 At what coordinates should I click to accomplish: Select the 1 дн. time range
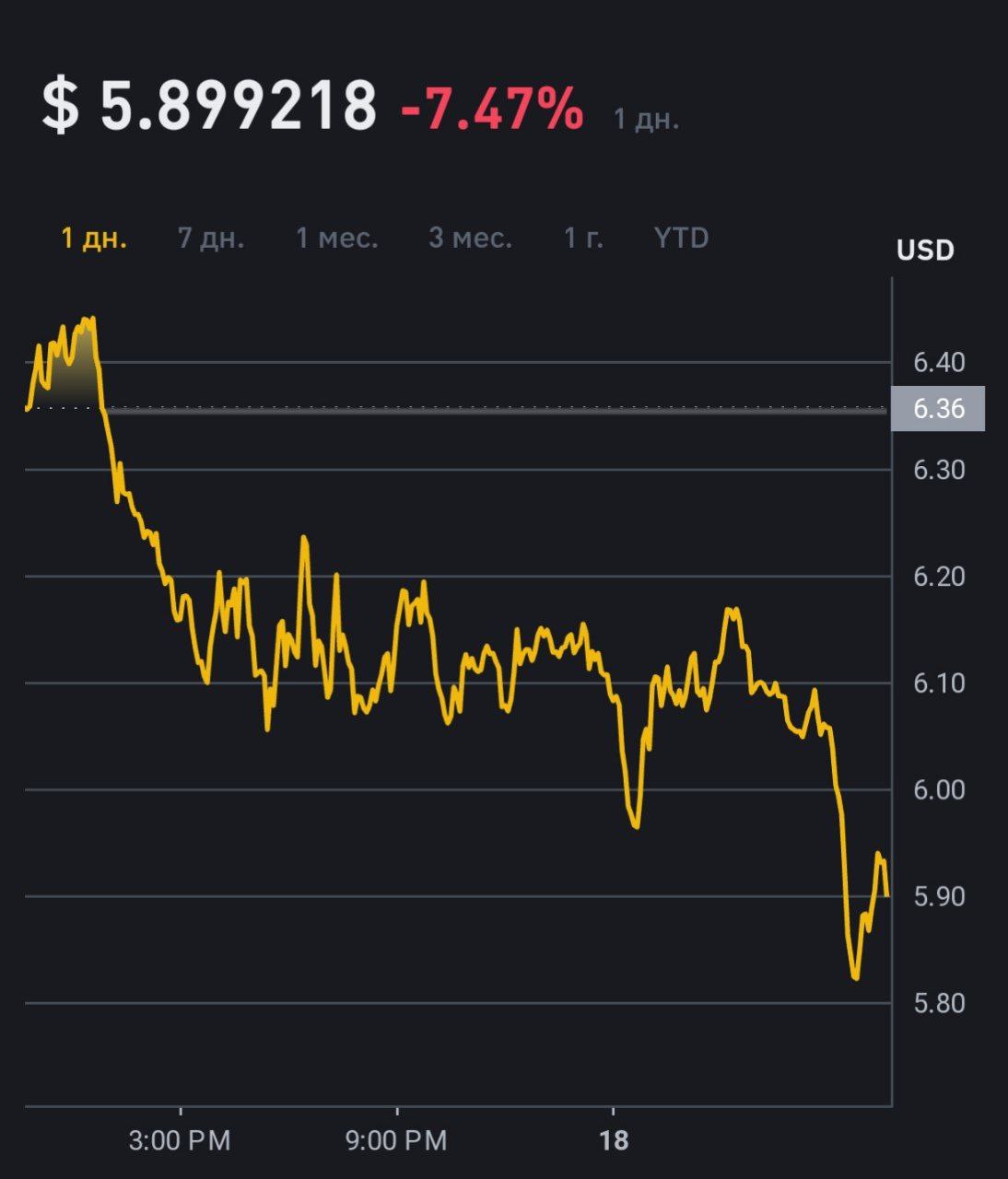94,239
